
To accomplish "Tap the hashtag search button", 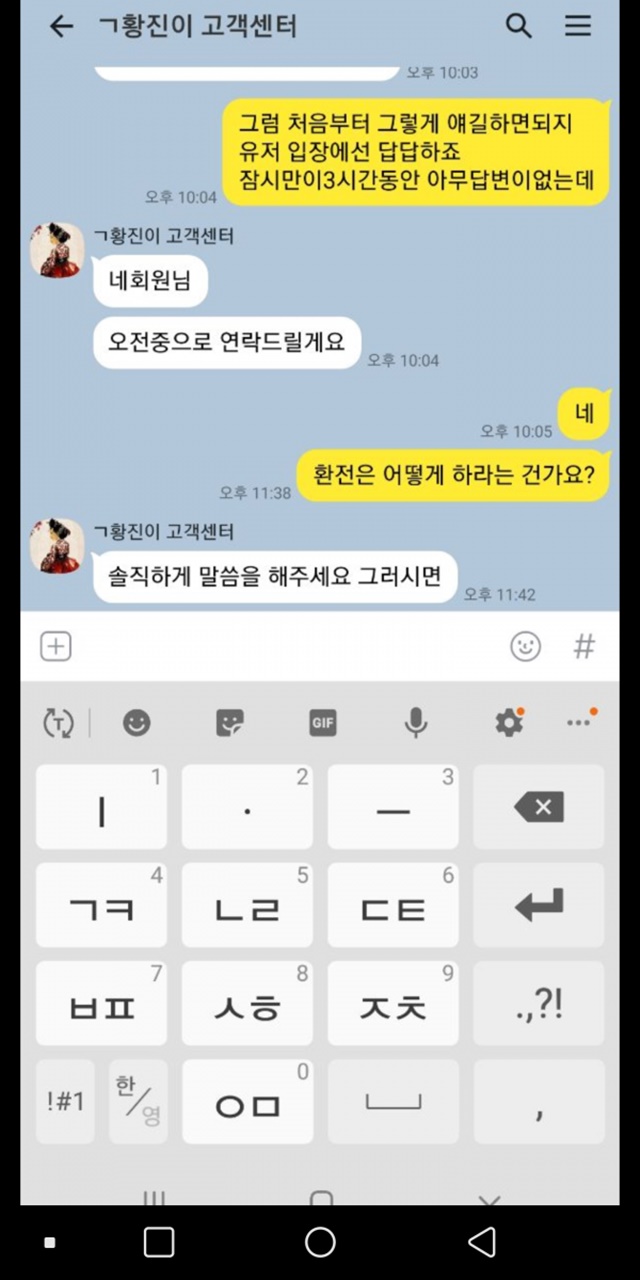I will pyautogui.click(x=584, y=647).
